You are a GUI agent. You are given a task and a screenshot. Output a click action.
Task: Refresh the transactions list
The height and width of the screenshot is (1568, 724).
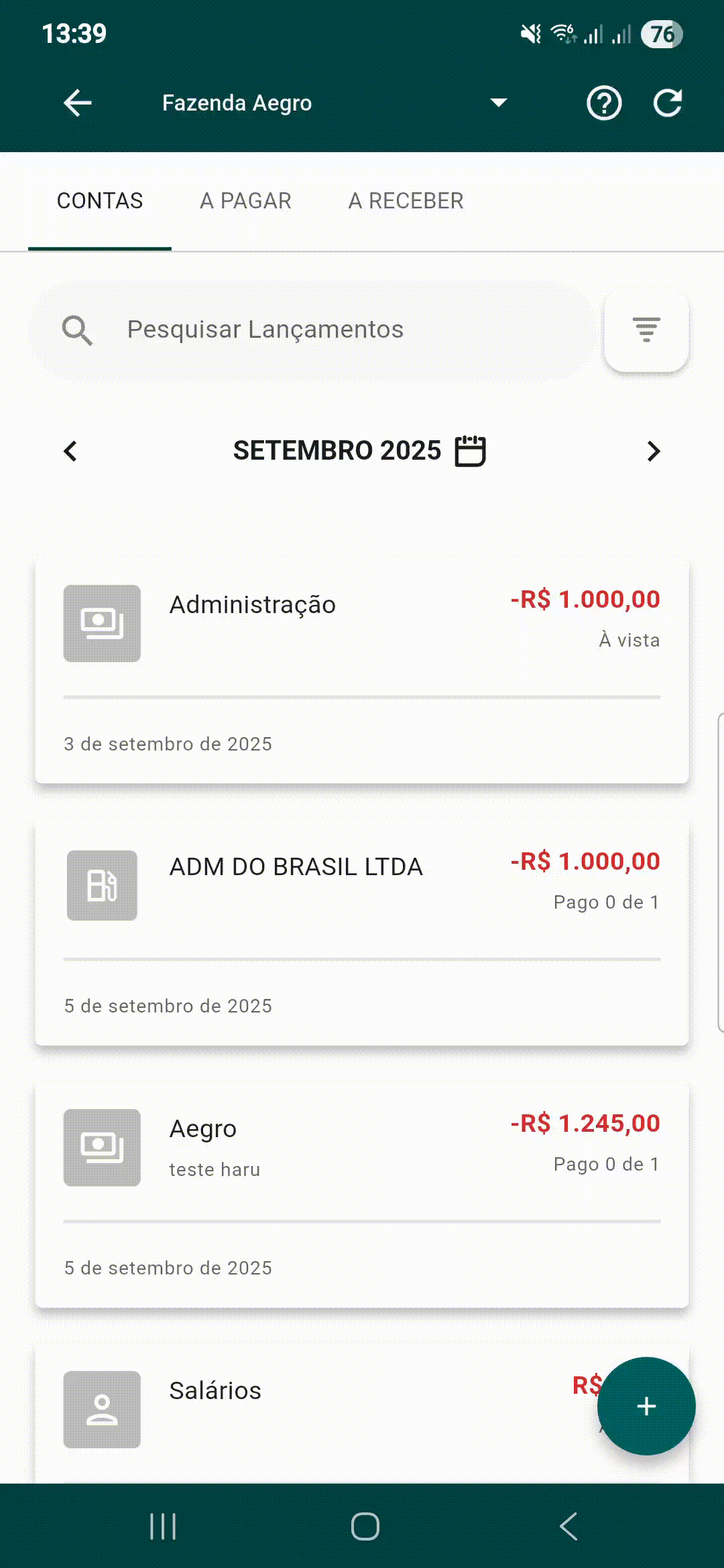point(668,103)
